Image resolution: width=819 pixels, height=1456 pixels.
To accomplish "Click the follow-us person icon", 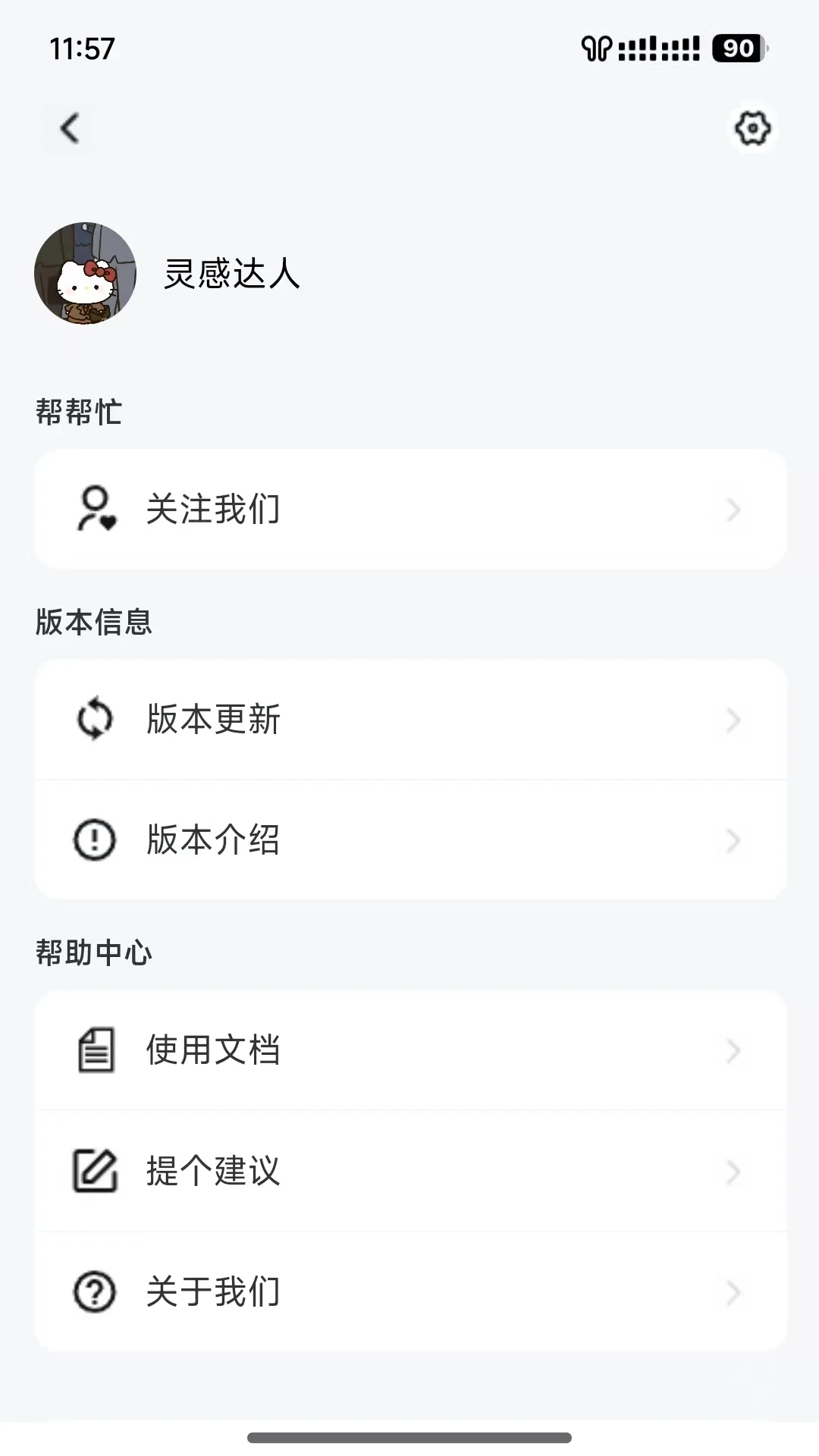I will 96,509.
